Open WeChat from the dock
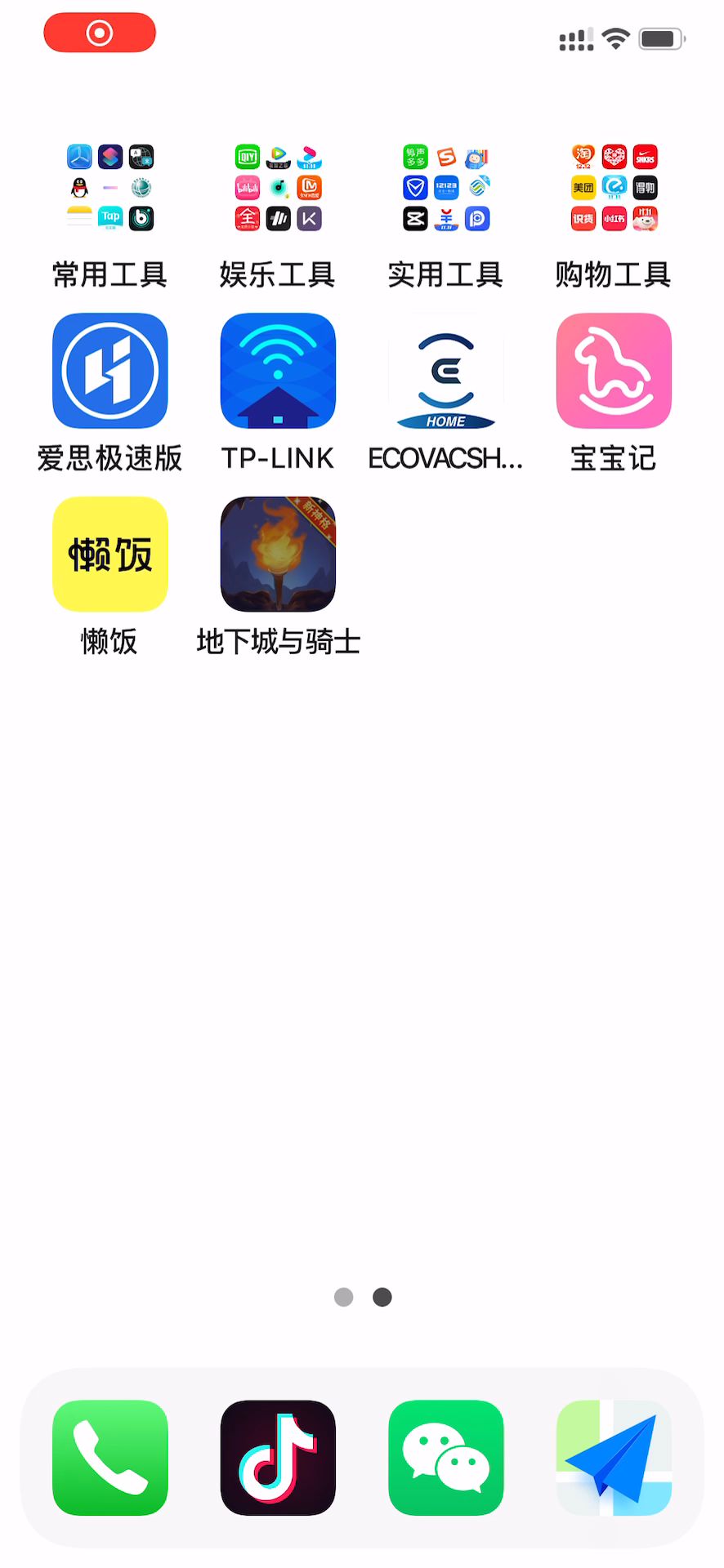Image resolution: width=724 pixels, height=1568 pixels. tap(445, 1458)
